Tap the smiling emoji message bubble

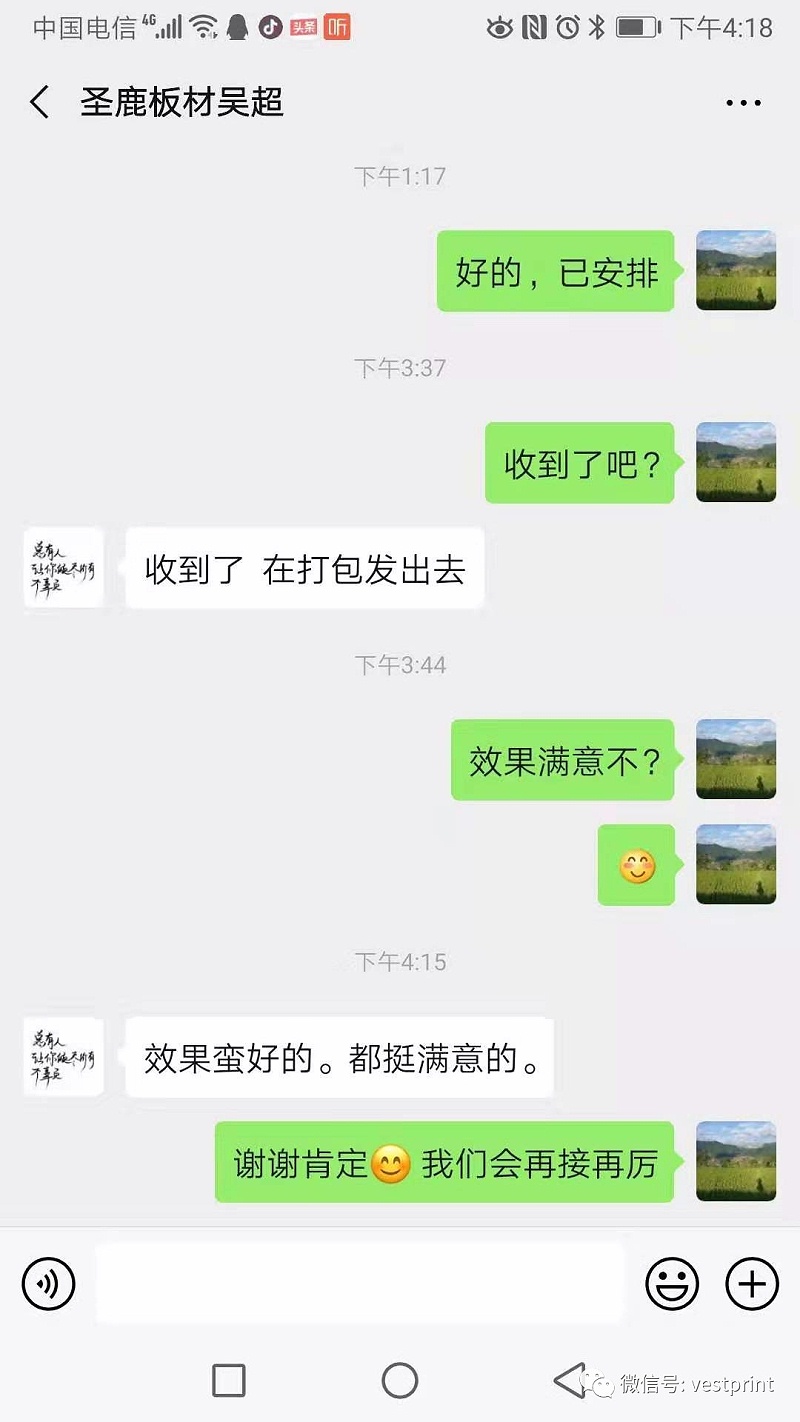pyautogui.click(x=636, y=865)
